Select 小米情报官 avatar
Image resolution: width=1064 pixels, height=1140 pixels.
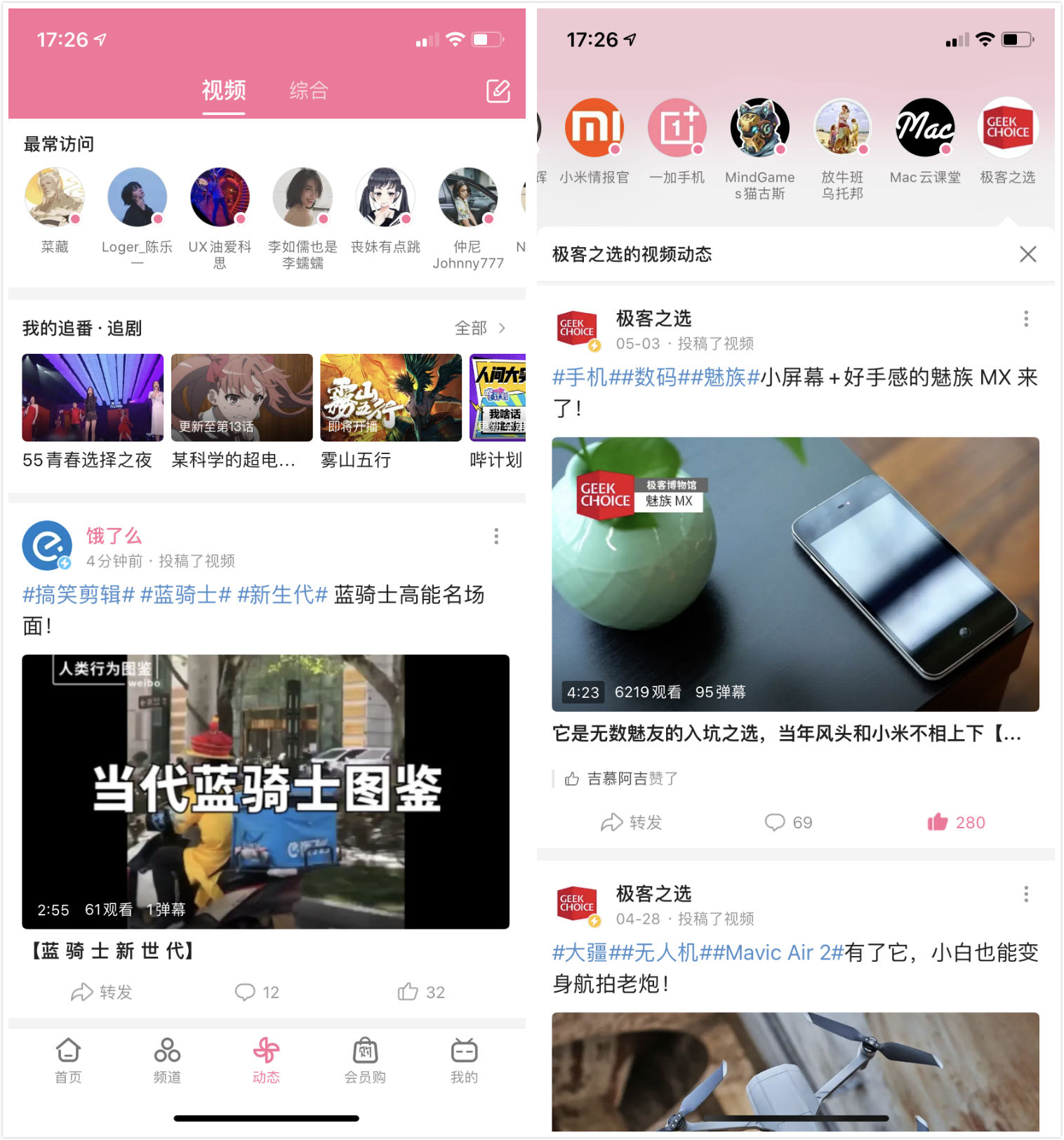[x=594, y=128]
